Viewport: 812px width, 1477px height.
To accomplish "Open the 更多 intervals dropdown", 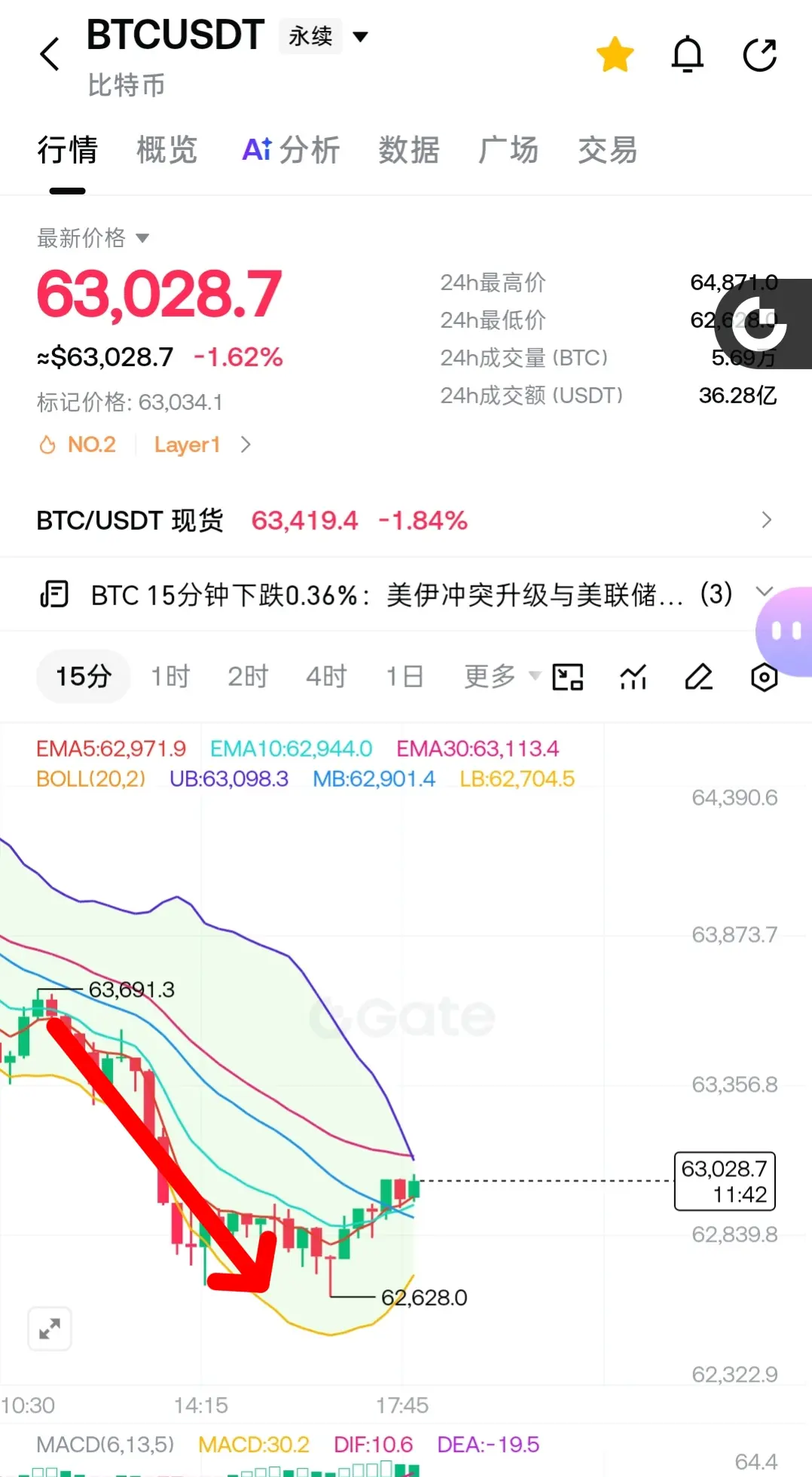I will pyautogui.click(x=502, y=676).
